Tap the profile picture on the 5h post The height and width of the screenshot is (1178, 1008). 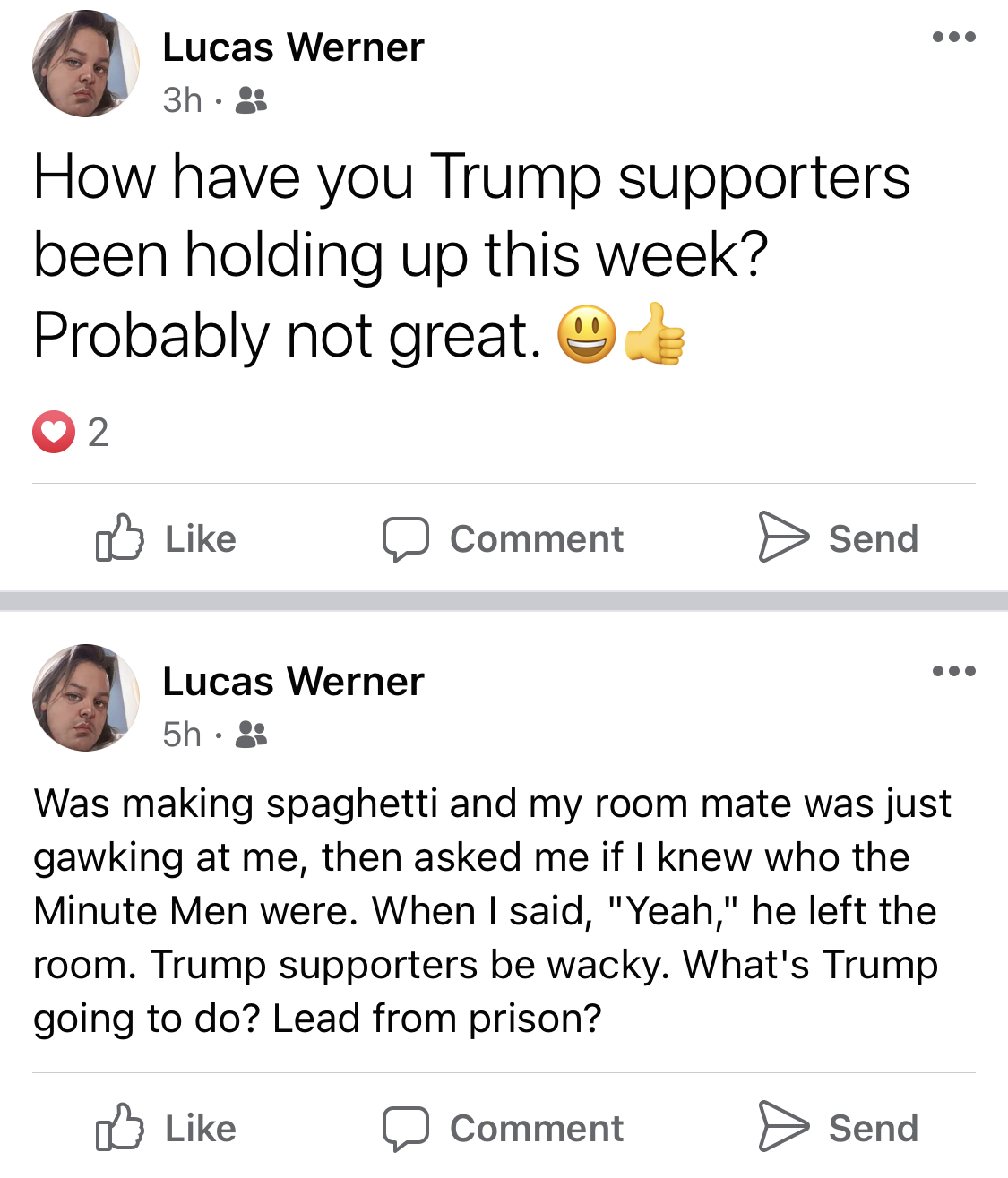tap(86, 698)
